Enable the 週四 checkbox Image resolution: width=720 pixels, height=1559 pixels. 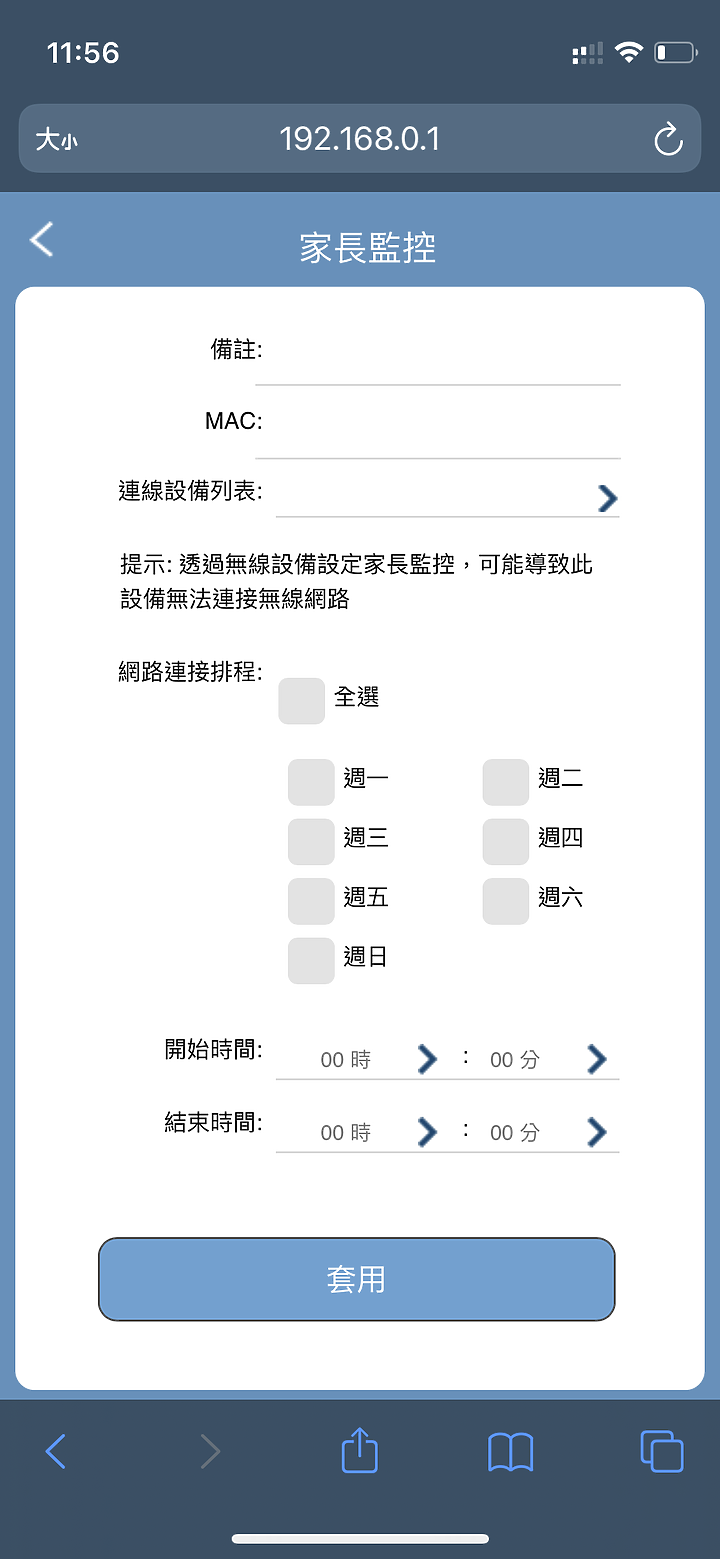tap(505, 841)
